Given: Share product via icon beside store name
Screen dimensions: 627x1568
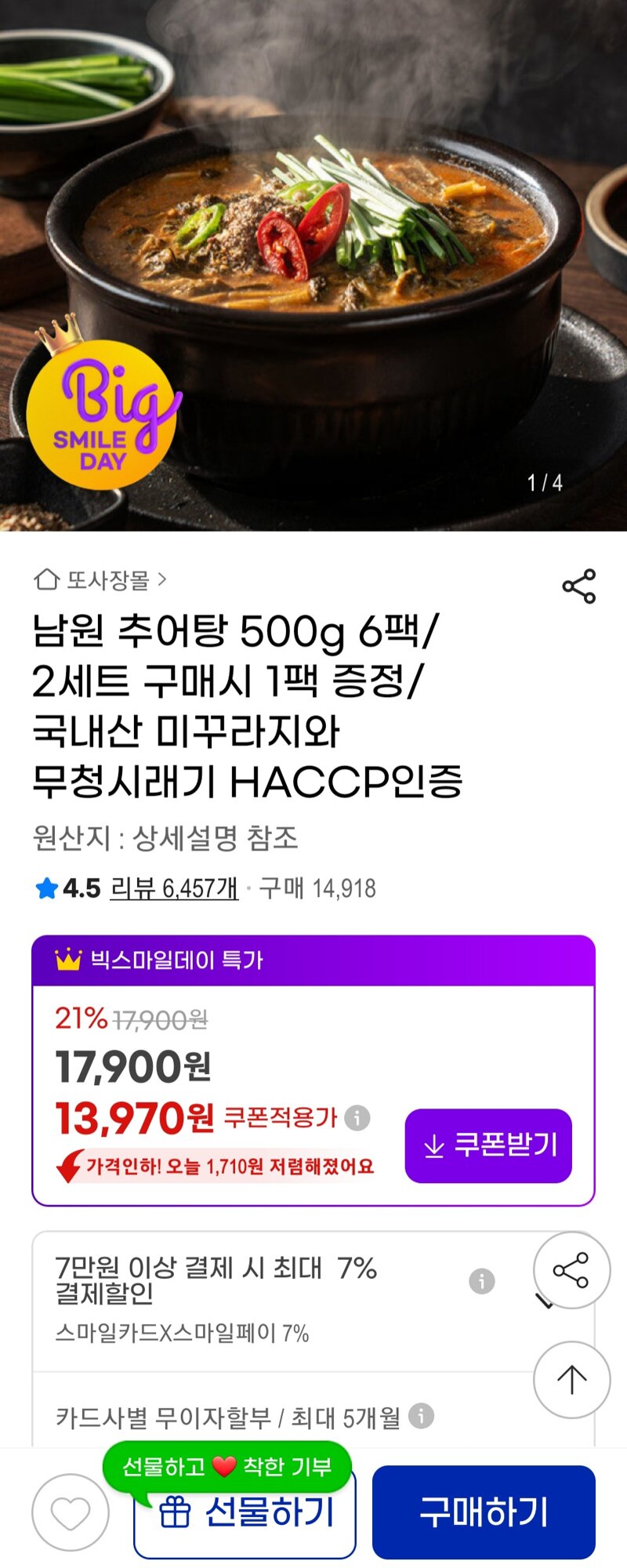Looking at the screenshot, I should 579,586.
